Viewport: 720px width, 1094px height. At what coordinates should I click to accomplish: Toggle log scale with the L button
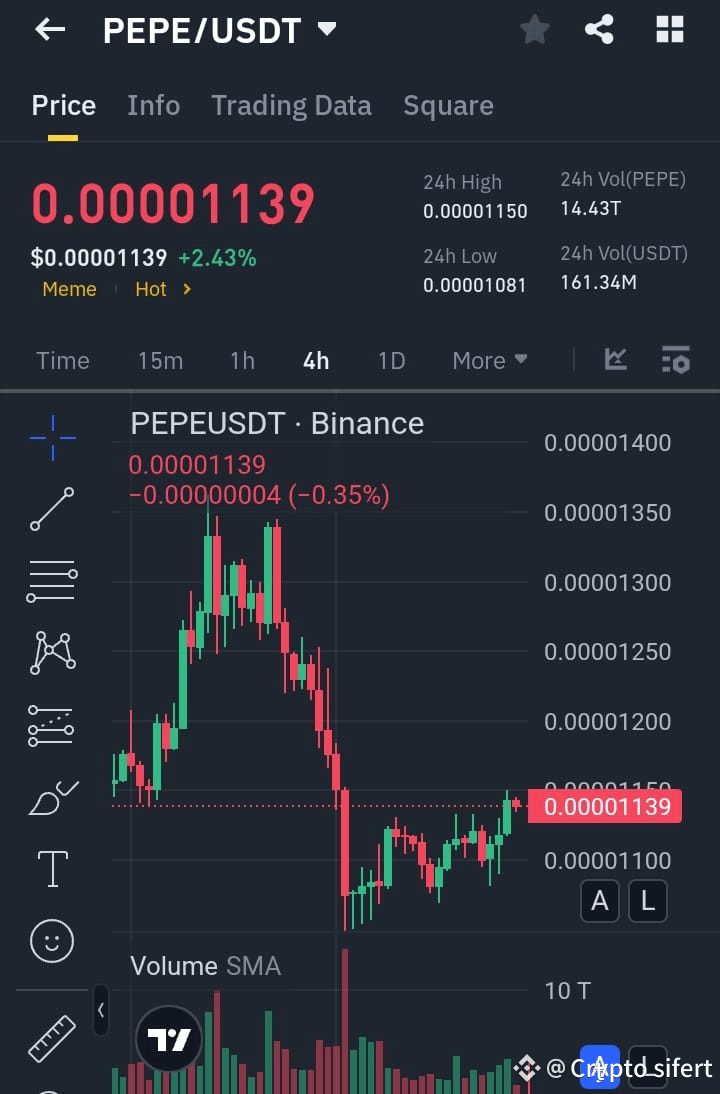647,901
